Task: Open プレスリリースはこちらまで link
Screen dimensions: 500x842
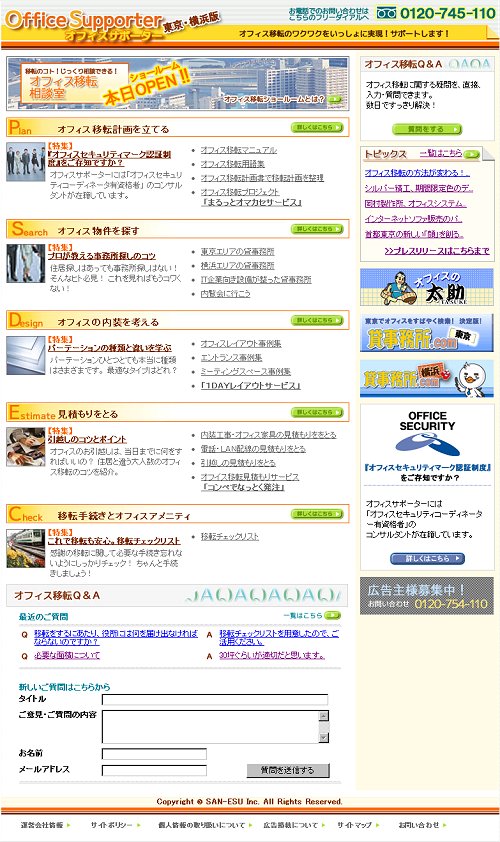Action: [437, 250]
